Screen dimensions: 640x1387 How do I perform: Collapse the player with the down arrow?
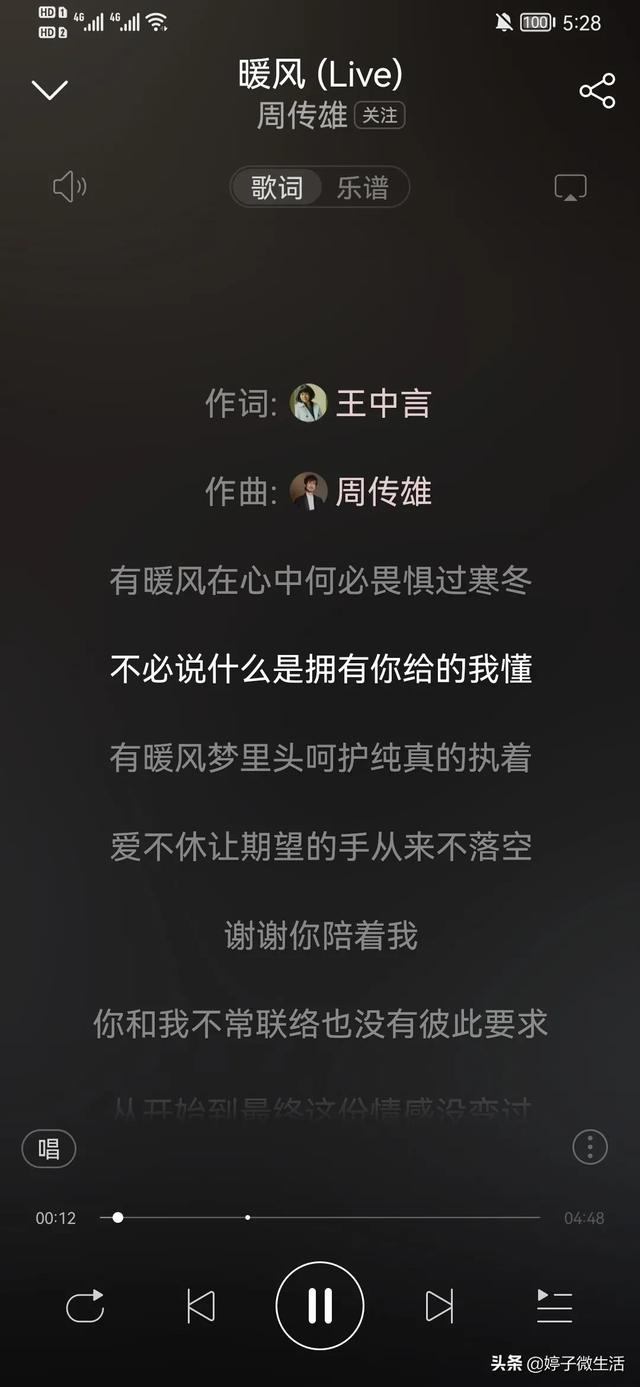49,90
